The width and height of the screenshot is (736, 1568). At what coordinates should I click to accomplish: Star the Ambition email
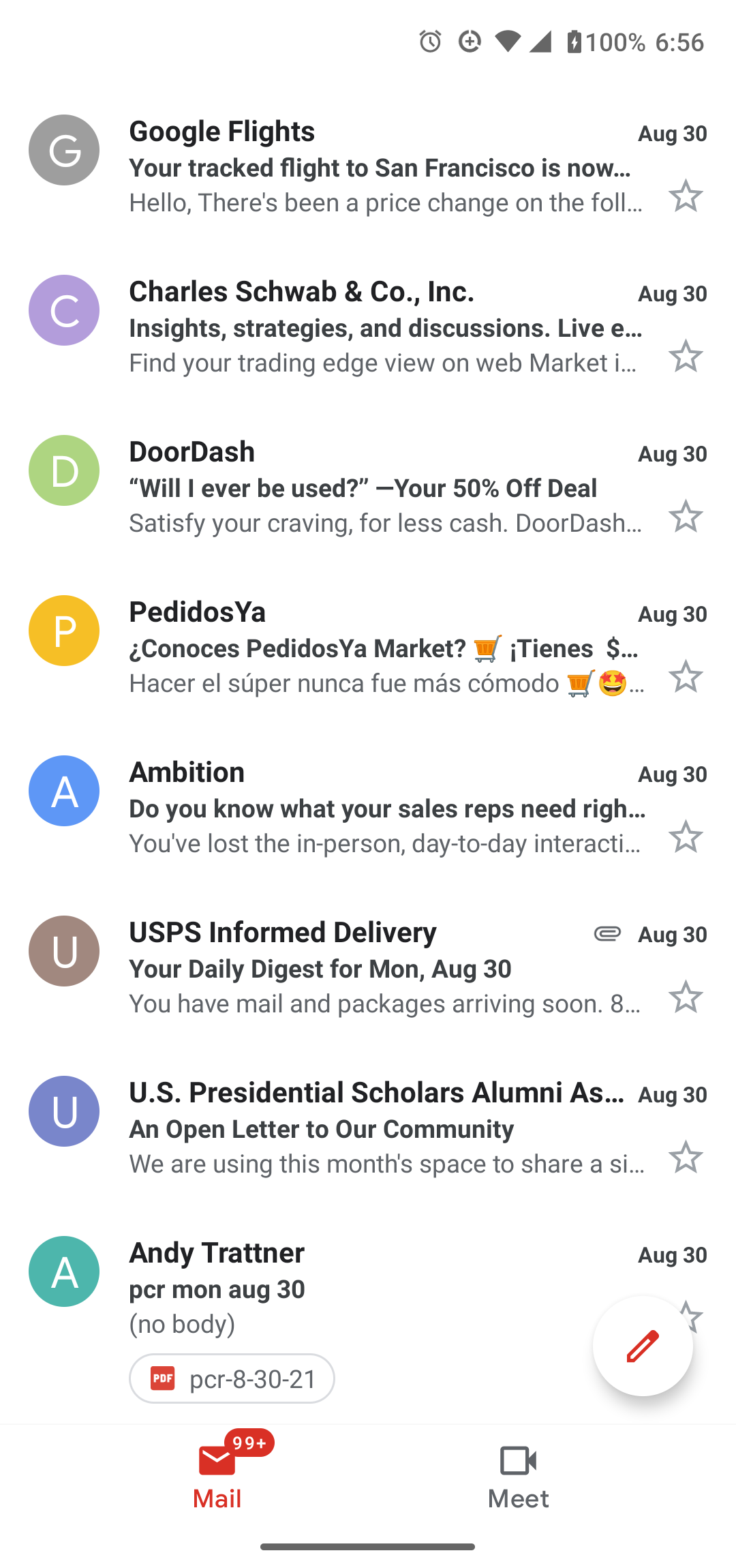pyautogui.click(x=686, y=837)
